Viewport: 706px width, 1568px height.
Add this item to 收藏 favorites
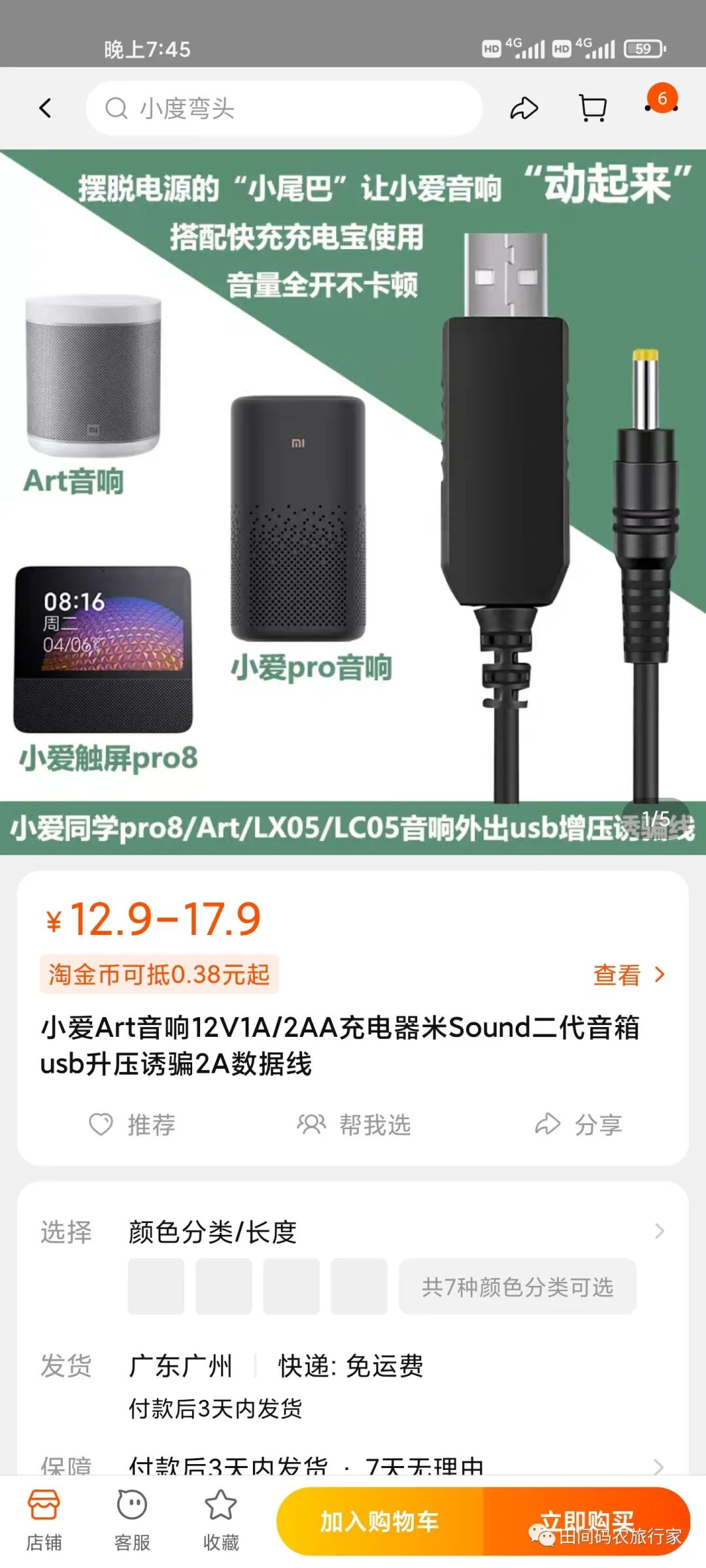coord(221,1520)
